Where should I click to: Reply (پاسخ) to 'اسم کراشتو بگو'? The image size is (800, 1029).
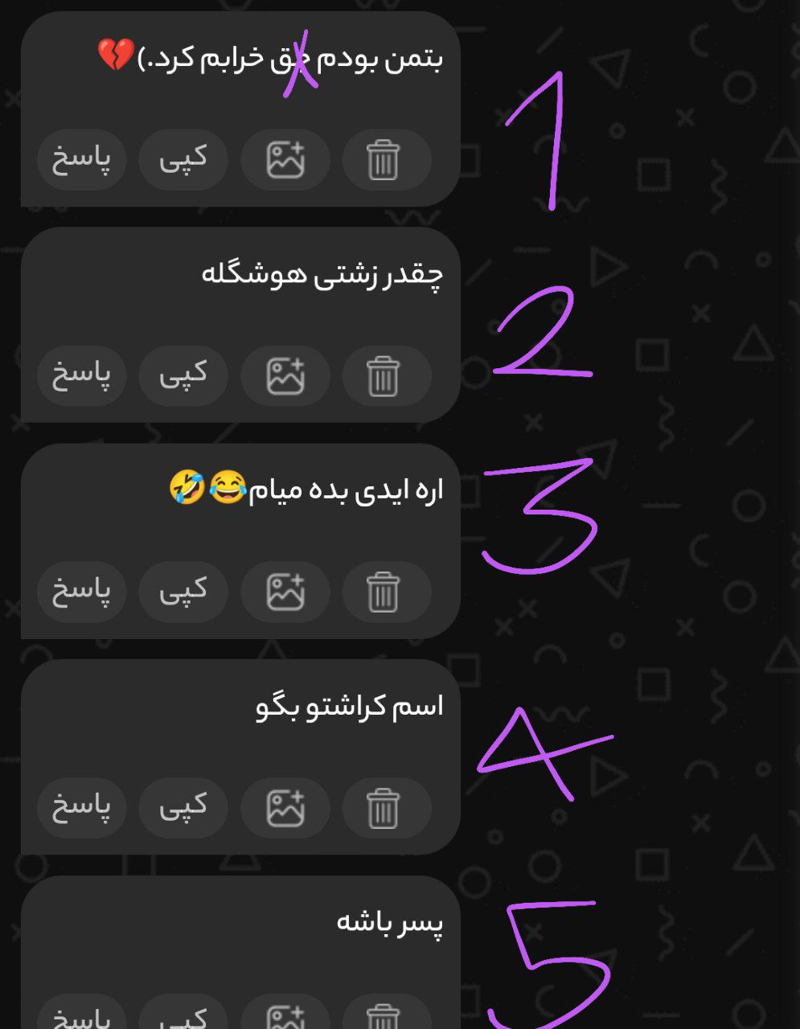[82, 808]
